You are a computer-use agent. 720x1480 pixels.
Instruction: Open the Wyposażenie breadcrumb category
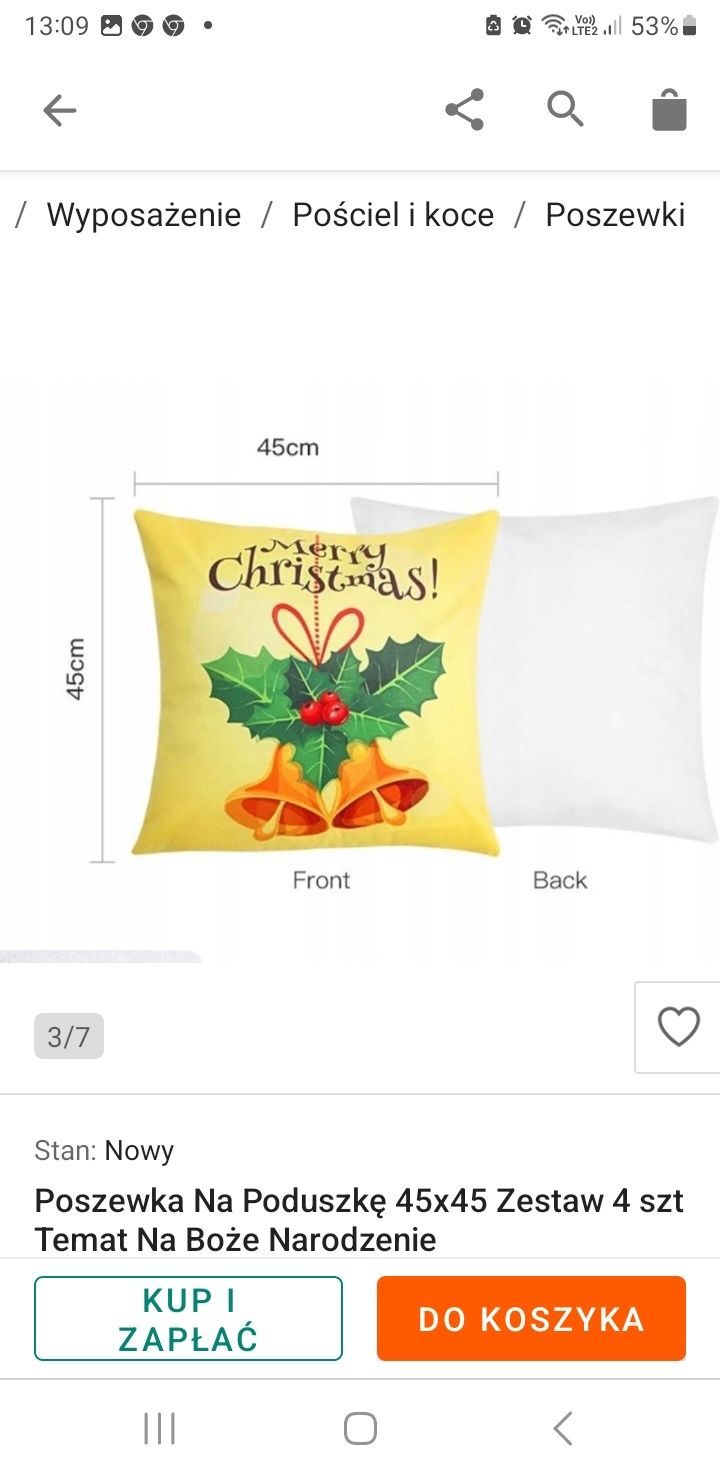(x=143, y=215)
